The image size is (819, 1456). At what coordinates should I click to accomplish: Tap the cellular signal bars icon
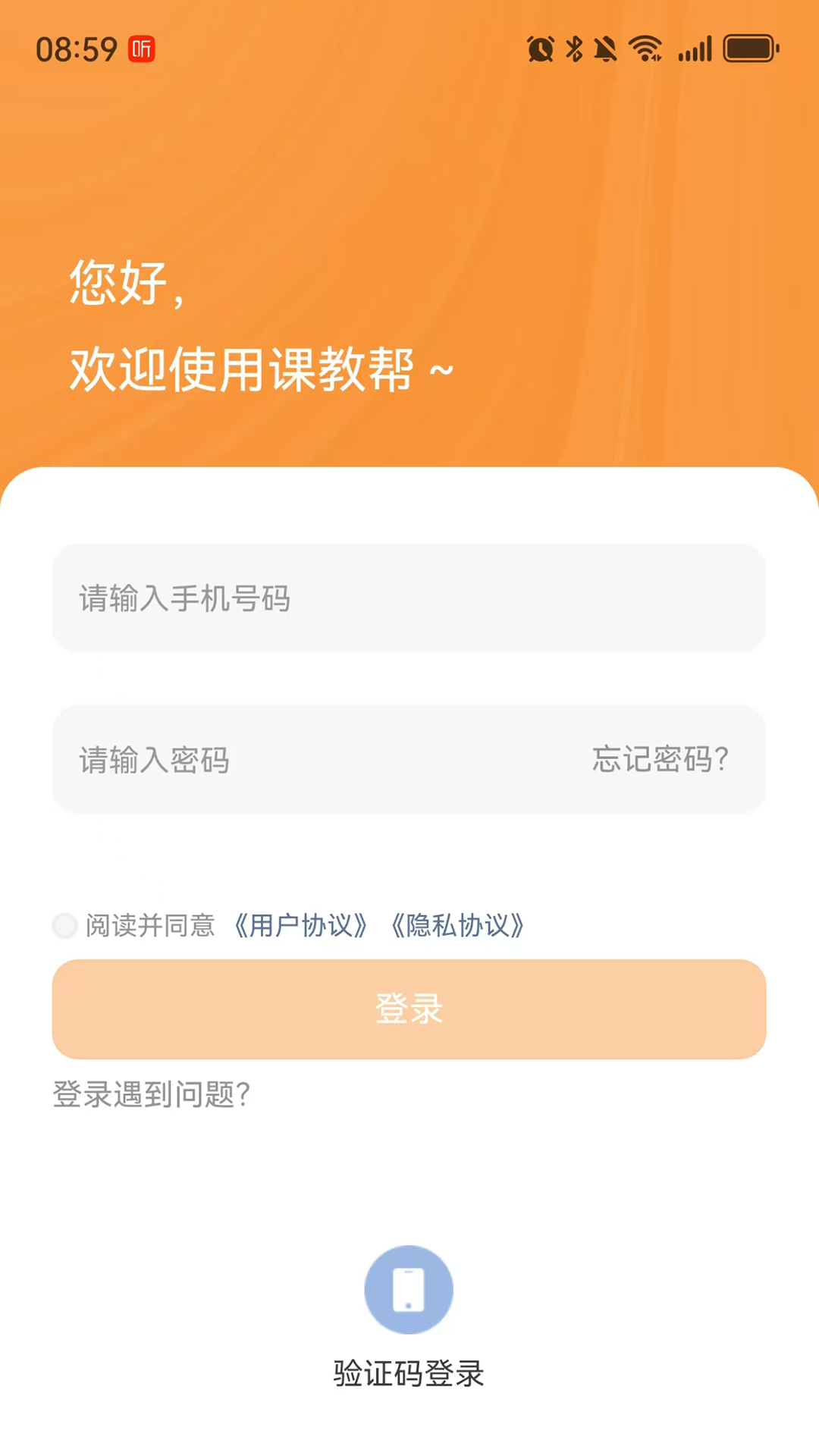(695, 49)
